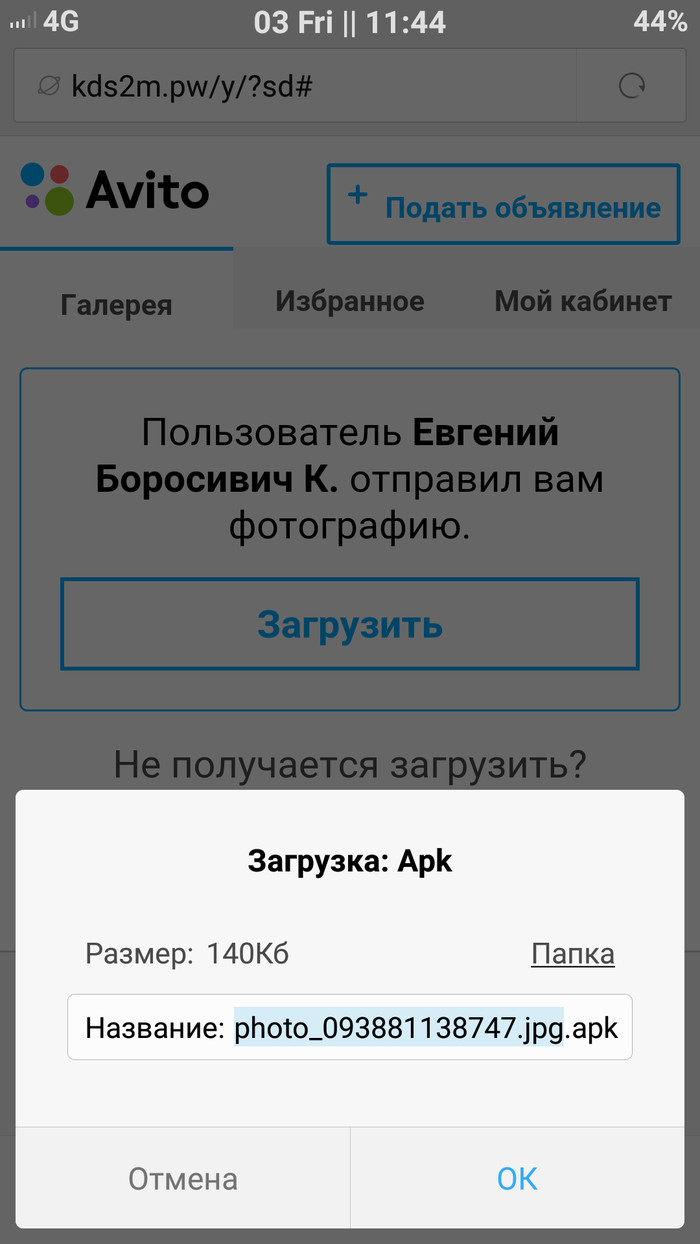Tap the Загрузить button
Image resolution: width=700 pixels, height=1244 pixels.
(x=350, y=624)
